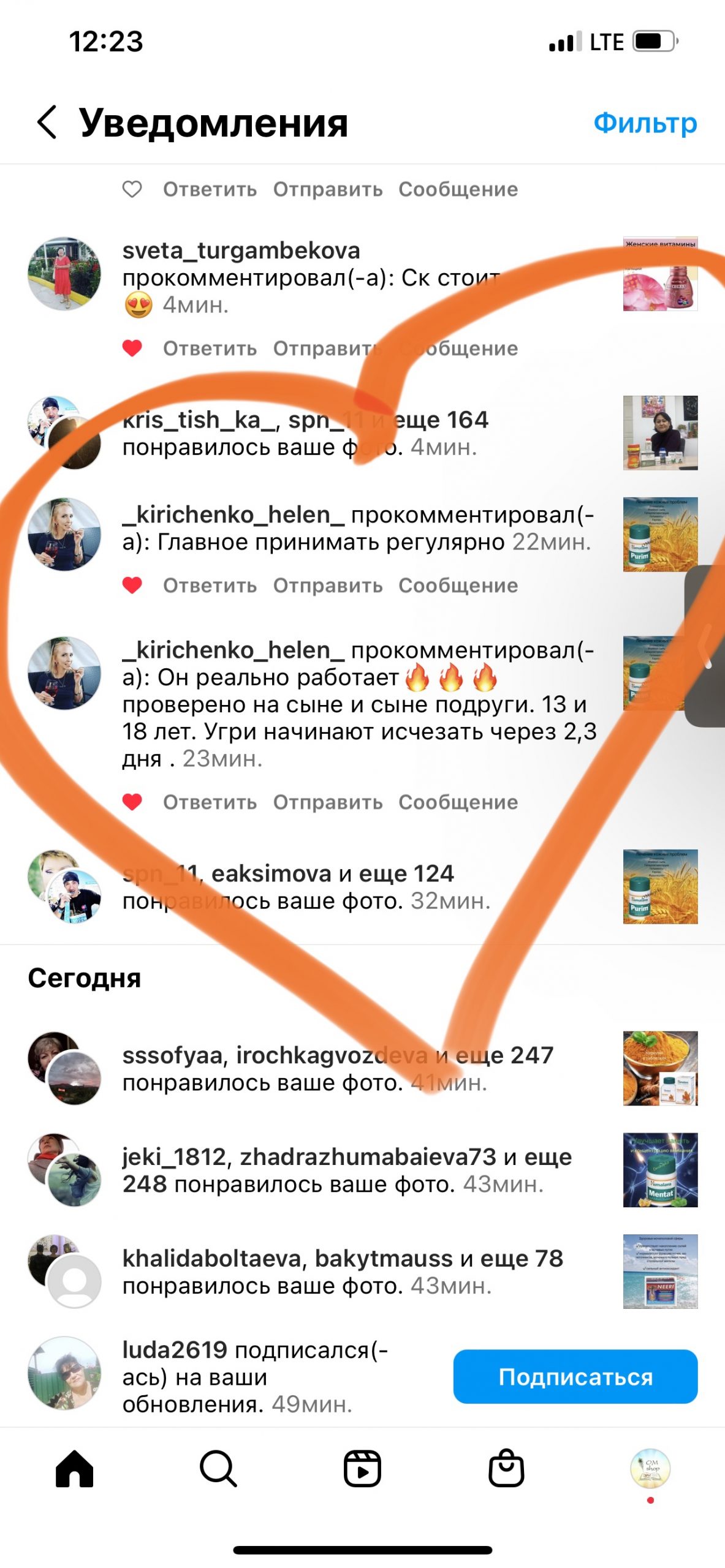Tap the heart on the 'Он реально работает' comment
725x1568 pixels.
pyautogui.click(x=132, y=802)
